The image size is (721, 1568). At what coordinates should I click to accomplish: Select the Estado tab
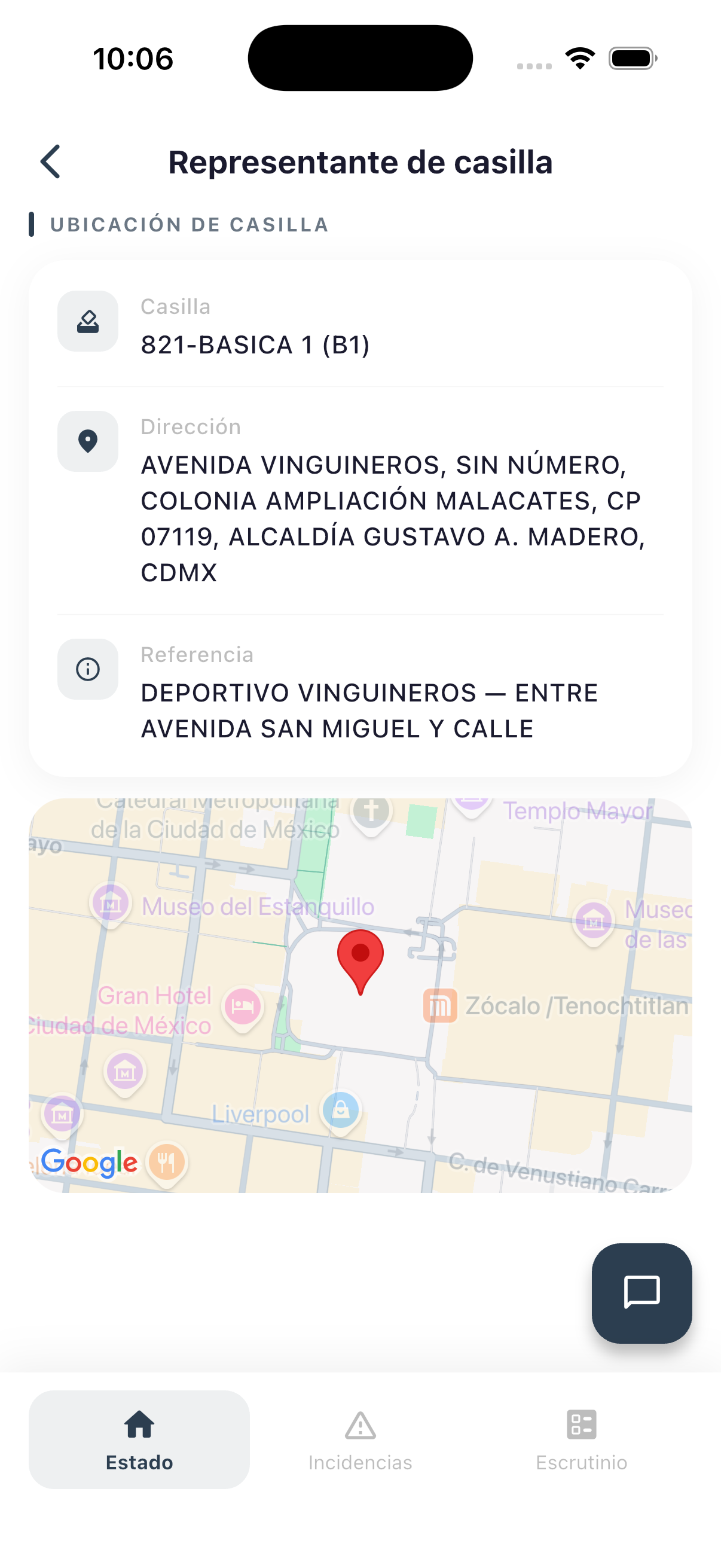click(139, 1439)
